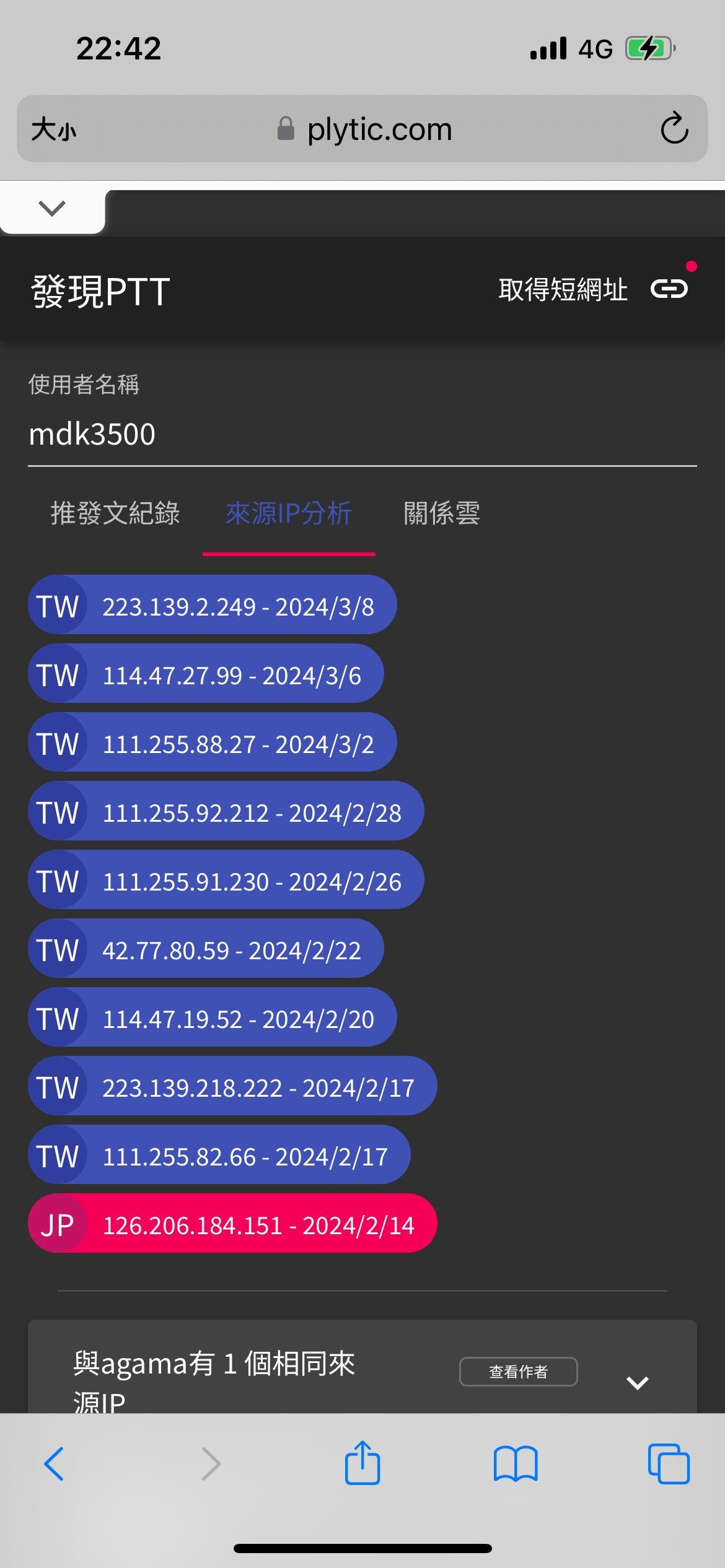Share this page via the share icon
The height and width of the screenshot is (1568, 725).
coord(362,1463)
